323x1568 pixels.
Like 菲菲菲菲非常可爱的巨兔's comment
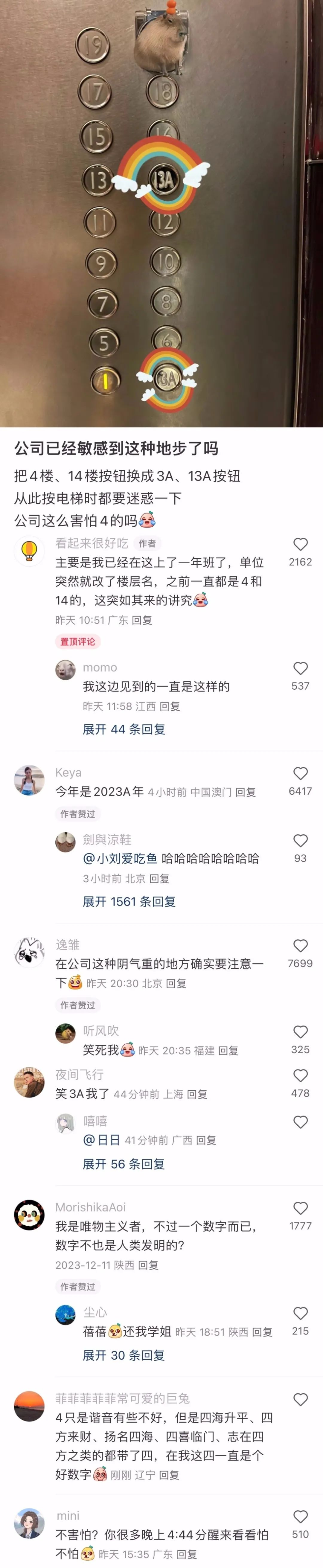[301, 1399]
